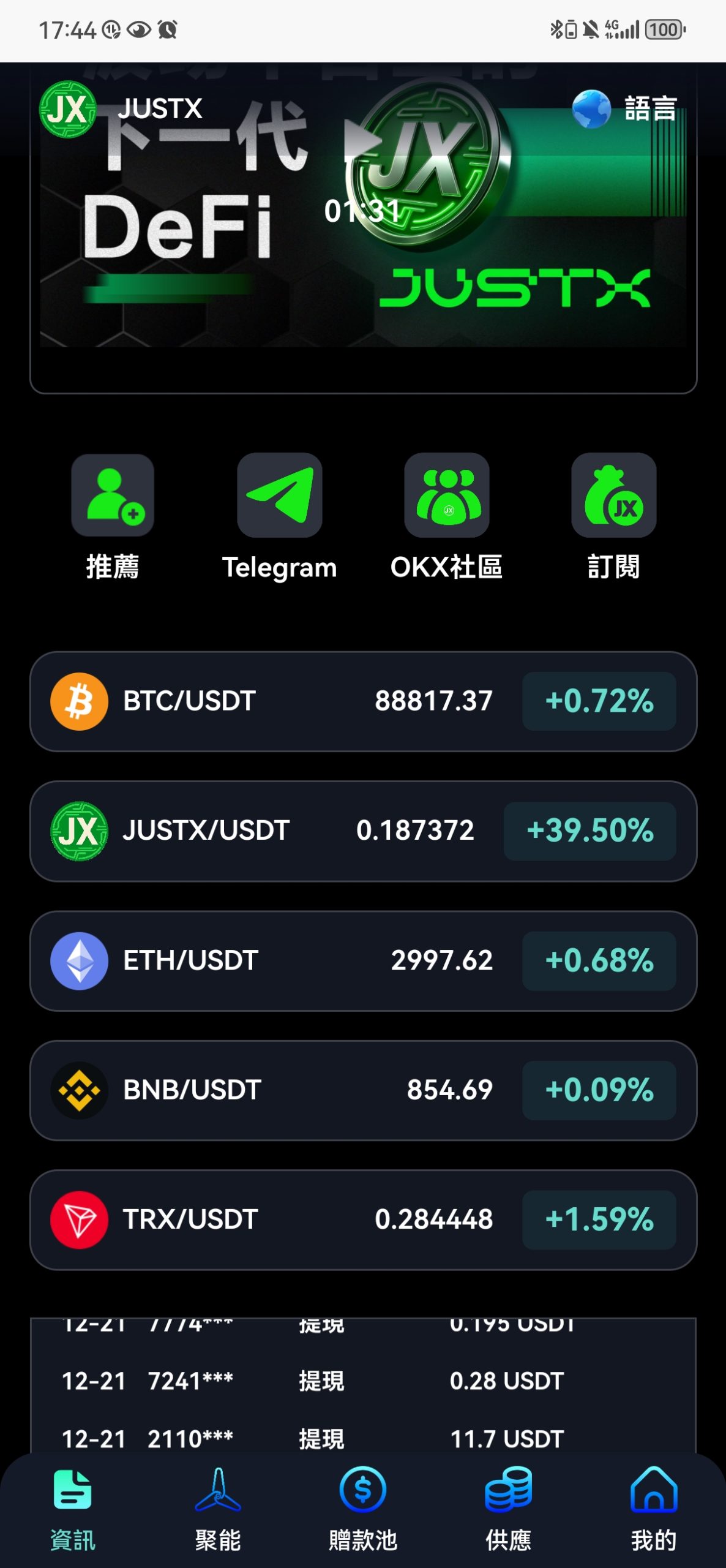
Task: Open the 贈款池 donation pool icon
Action: [363, 1491]
